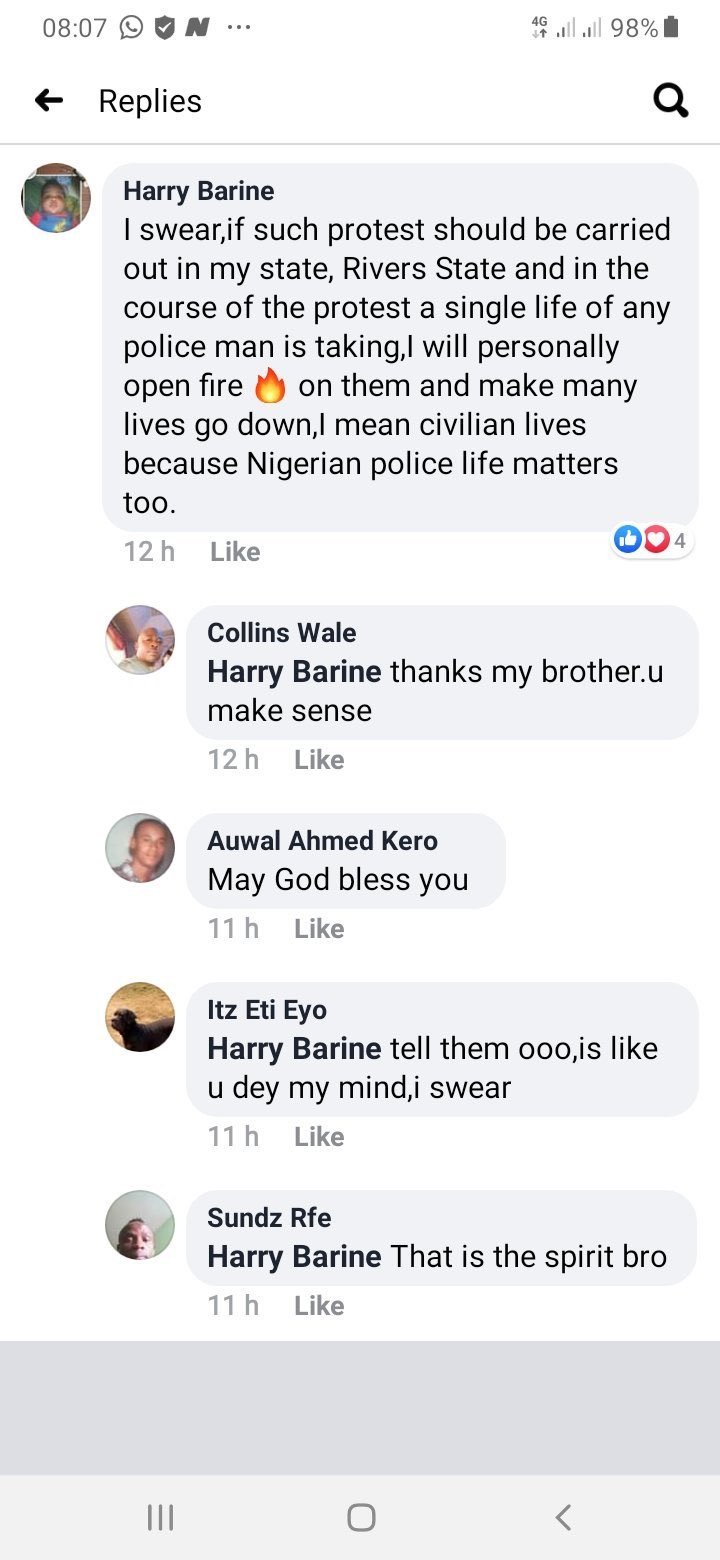
Task: Like Sundz Rfe's reply
Action: click(x=319, y=1306)
